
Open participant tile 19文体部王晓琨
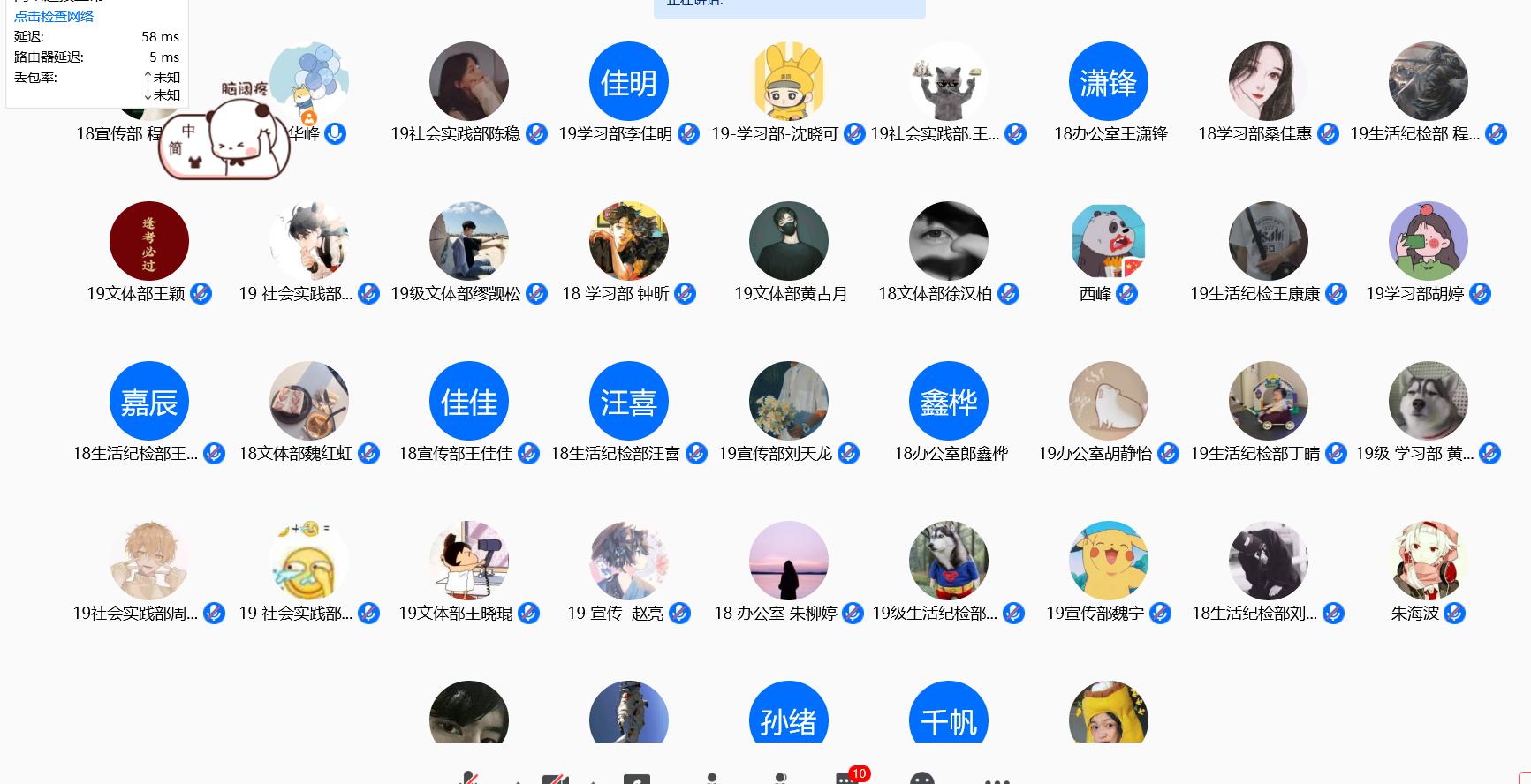468,562
